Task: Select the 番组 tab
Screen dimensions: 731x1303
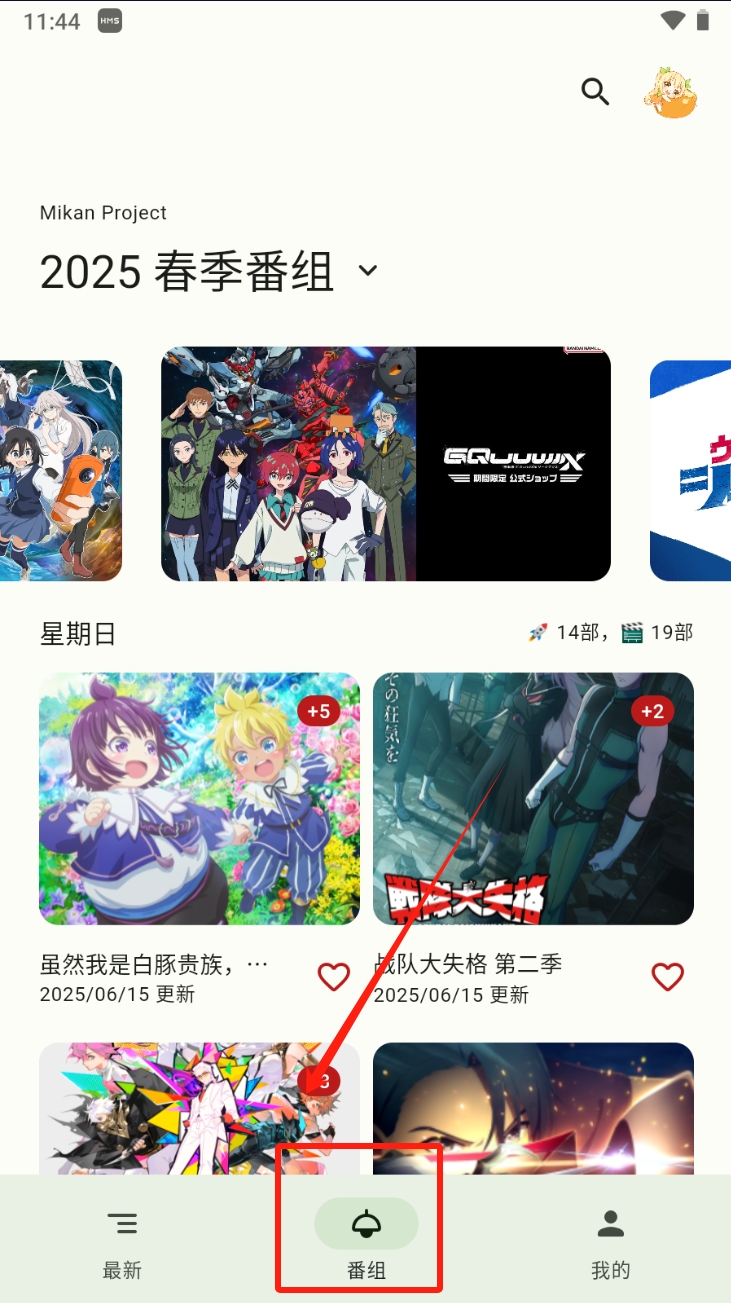Action: click(x=366, y=1242)
